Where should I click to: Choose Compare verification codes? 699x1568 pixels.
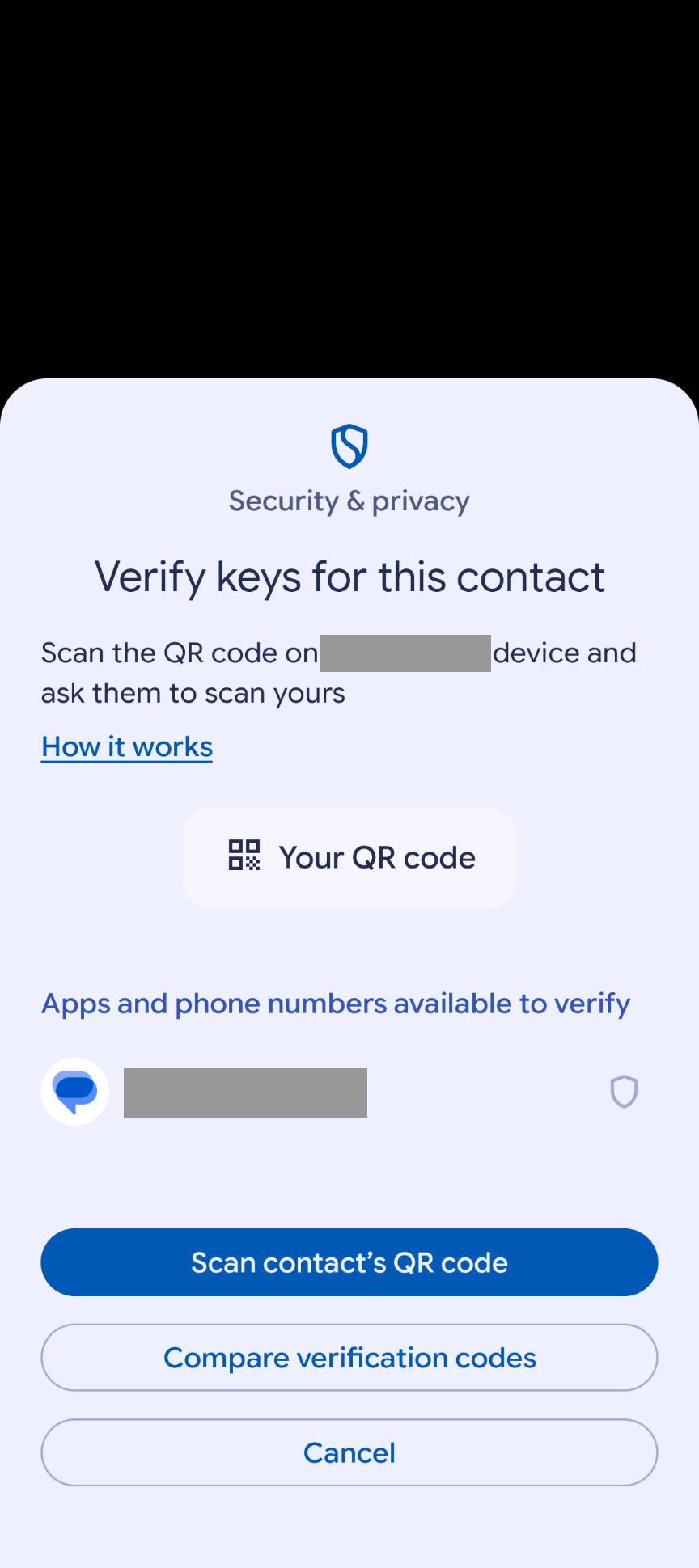tap(349, 1358)
